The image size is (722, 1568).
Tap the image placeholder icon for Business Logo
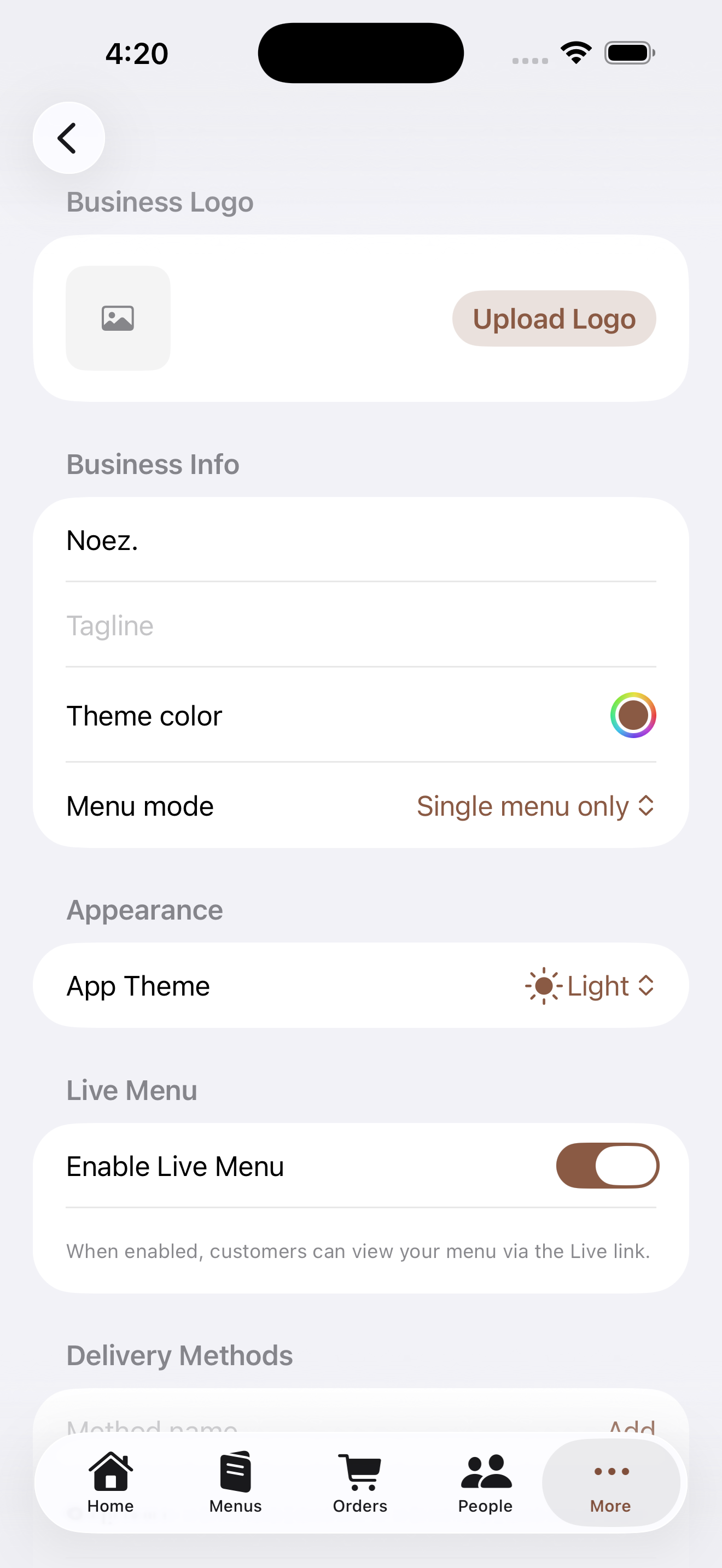118,318
